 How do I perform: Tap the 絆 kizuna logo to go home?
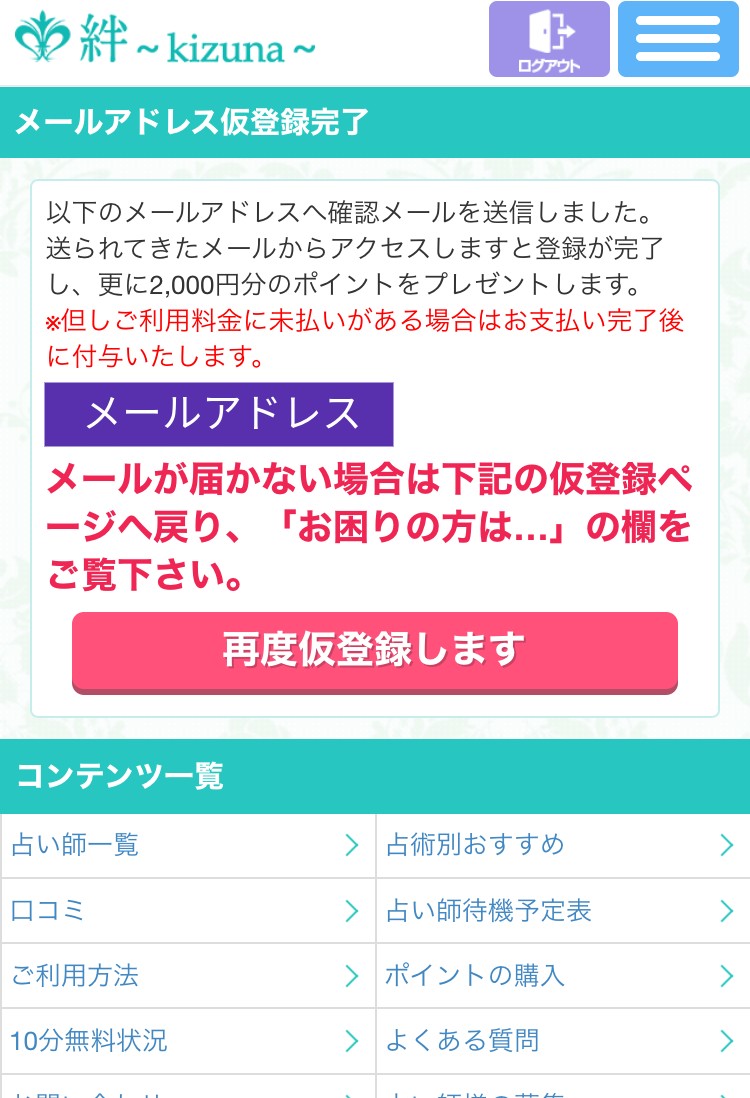[x=165, y=39]
